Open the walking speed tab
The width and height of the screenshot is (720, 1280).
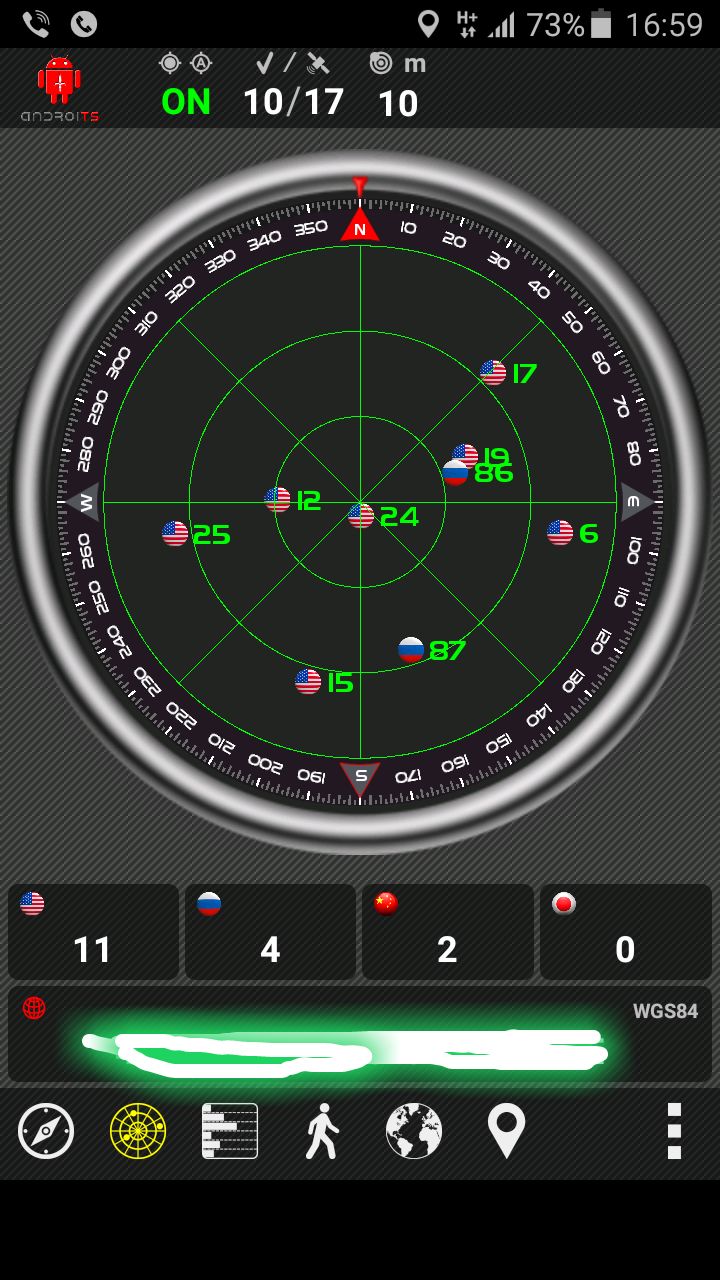[322, 1131]
